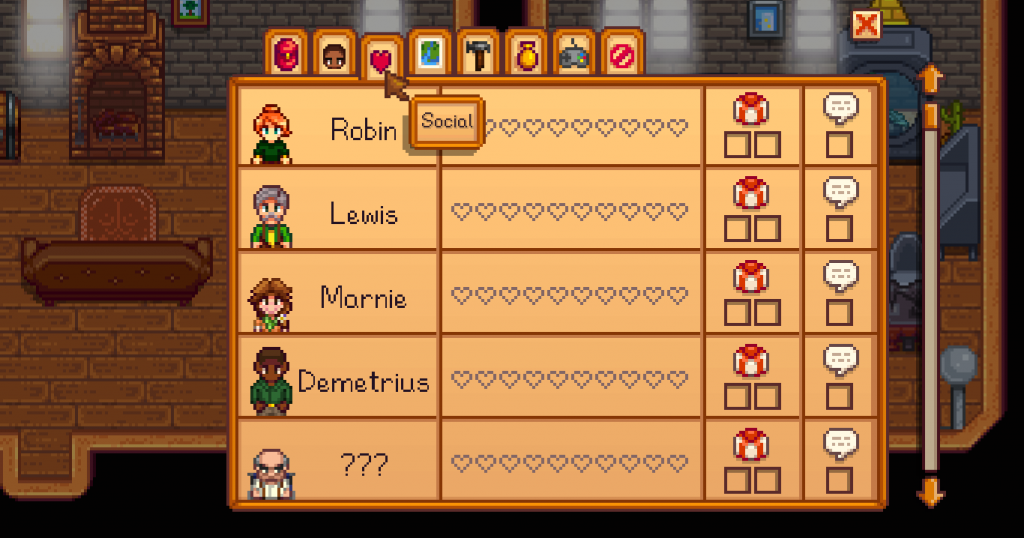Tap the scroll down arrow
This screenshot has height=538, width=1024.
point(931,491)
